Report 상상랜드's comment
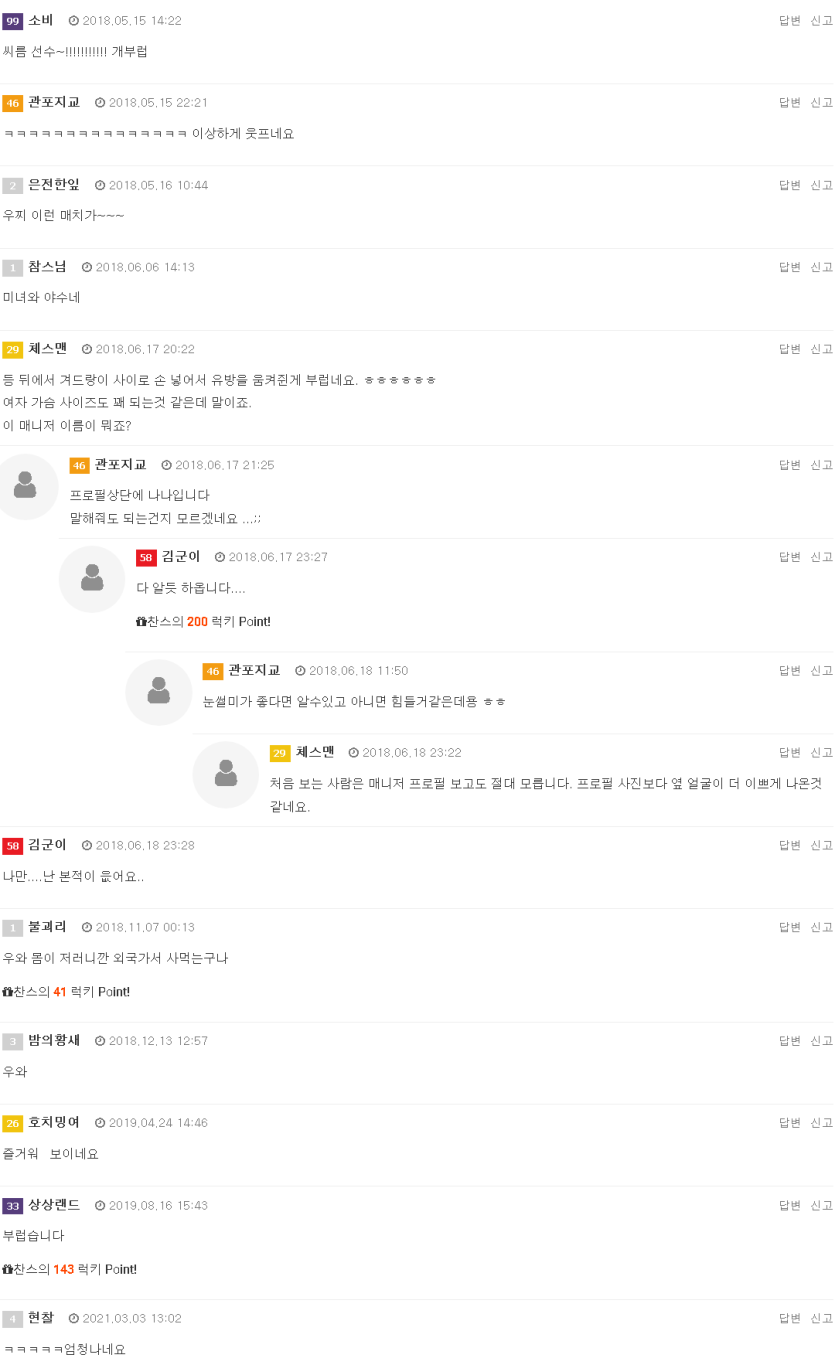Viewport: 835px width, 1365px height. (x=821, y=1205)
